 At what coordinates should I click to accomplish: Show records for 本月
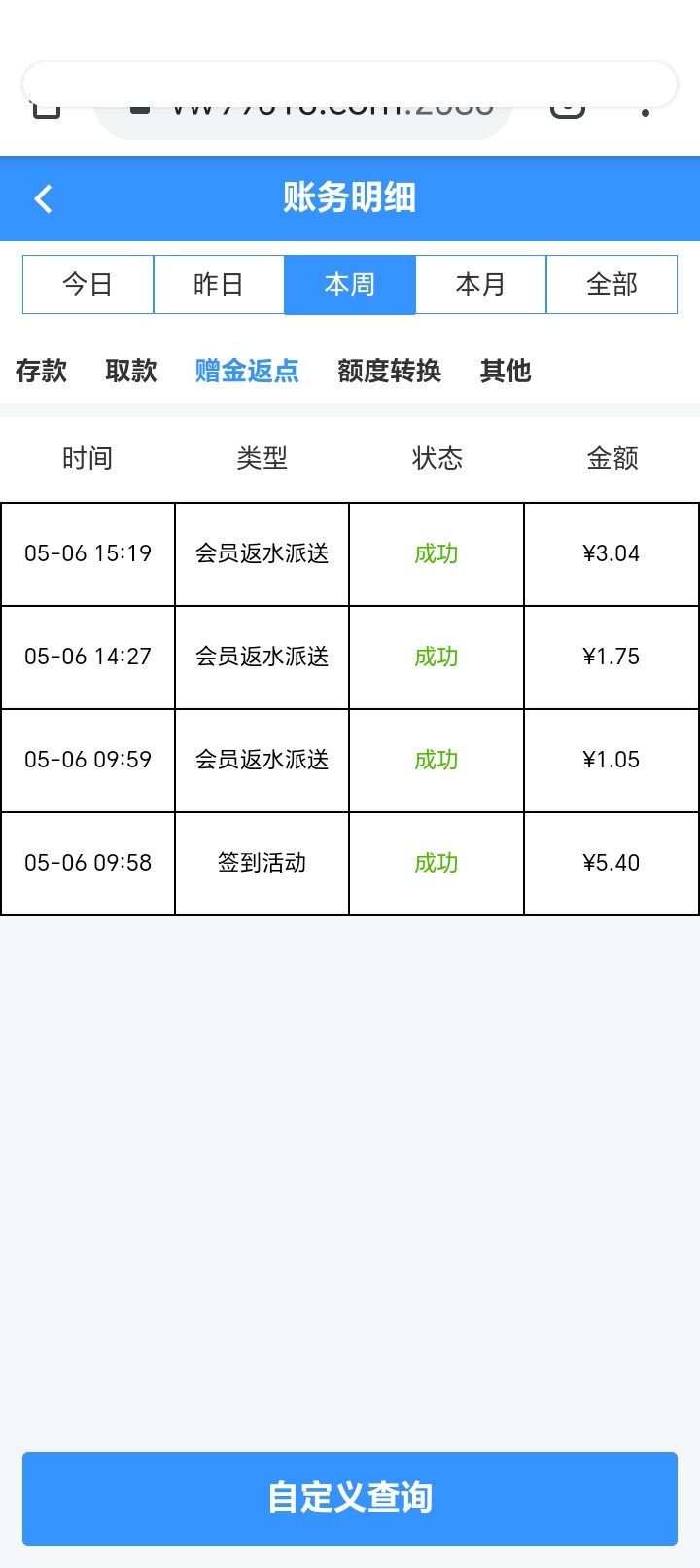tap(481, 284)
